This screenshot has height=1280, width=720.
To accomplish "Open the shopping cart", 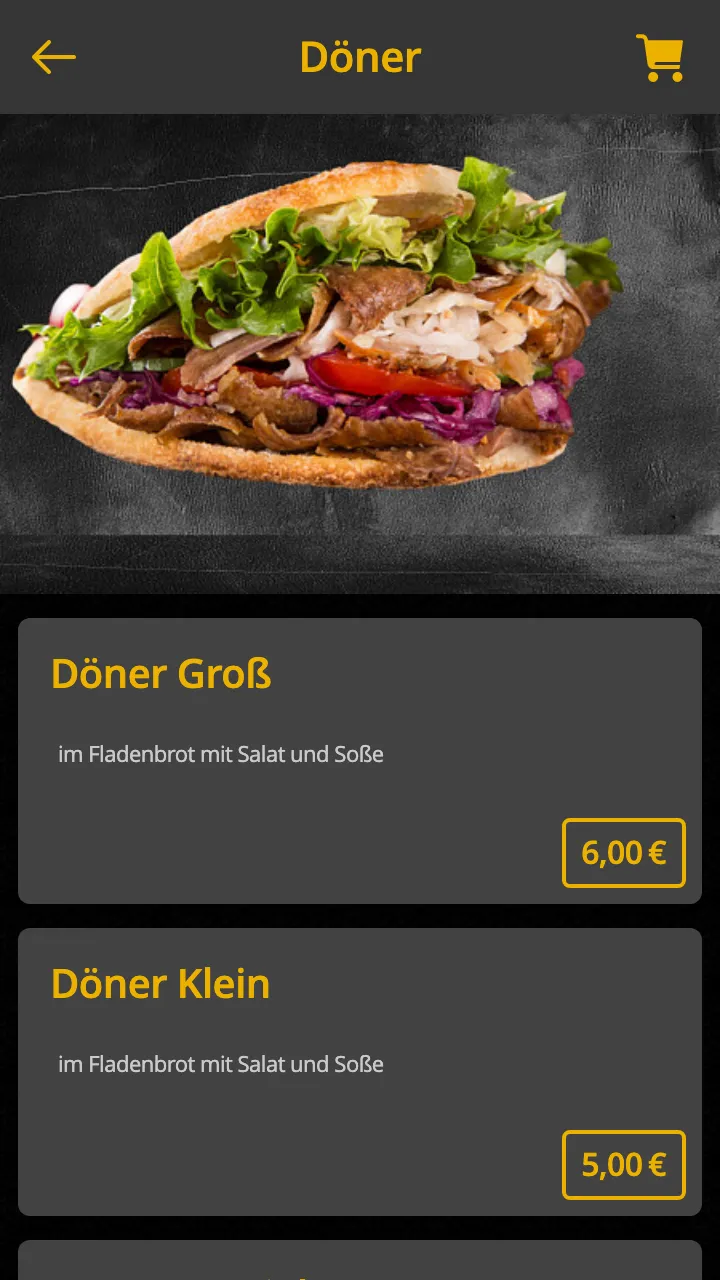I will coord(660,58).
